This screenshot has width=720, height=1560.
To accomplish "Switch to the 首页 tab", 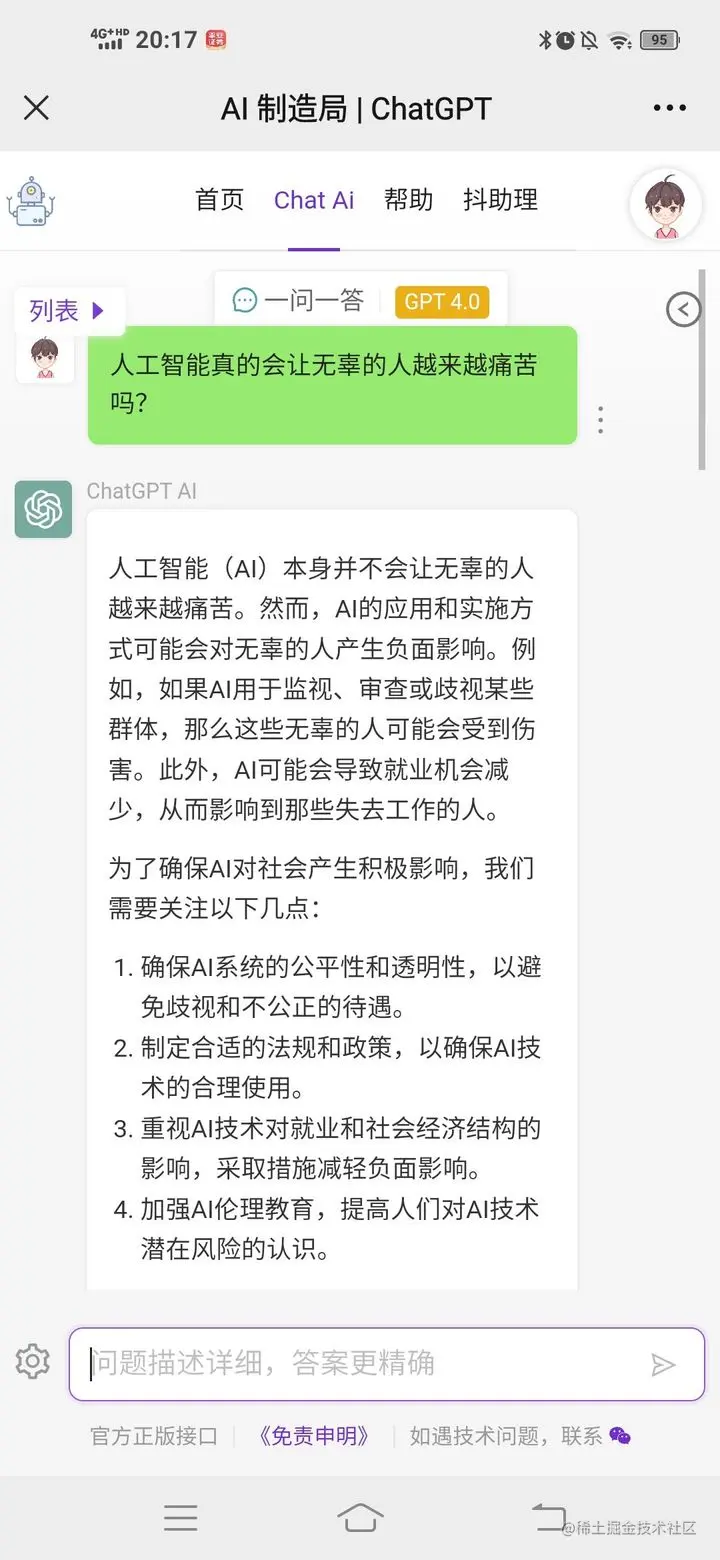I will pos(218,200).
